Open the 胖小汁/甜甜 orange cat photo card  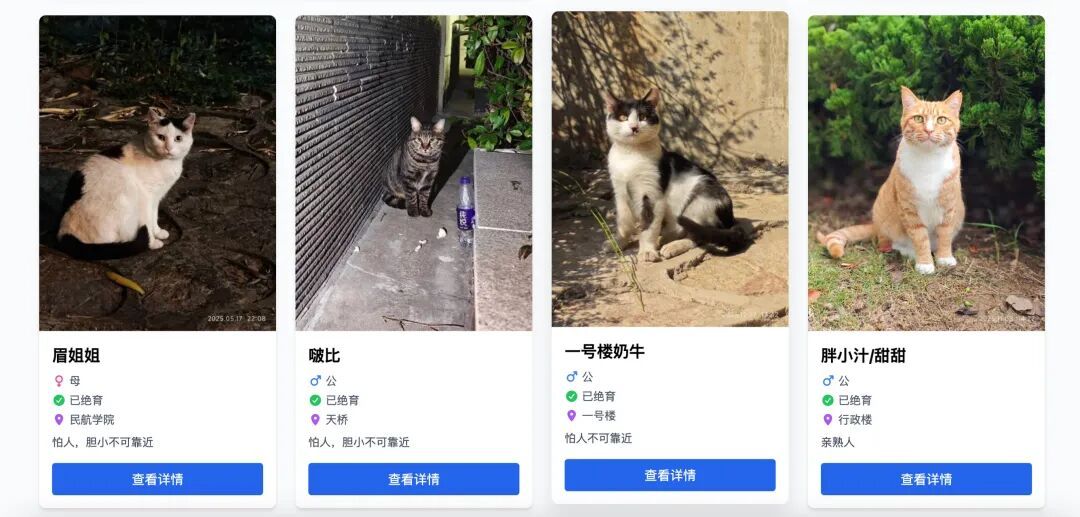(x=926, y=173)
